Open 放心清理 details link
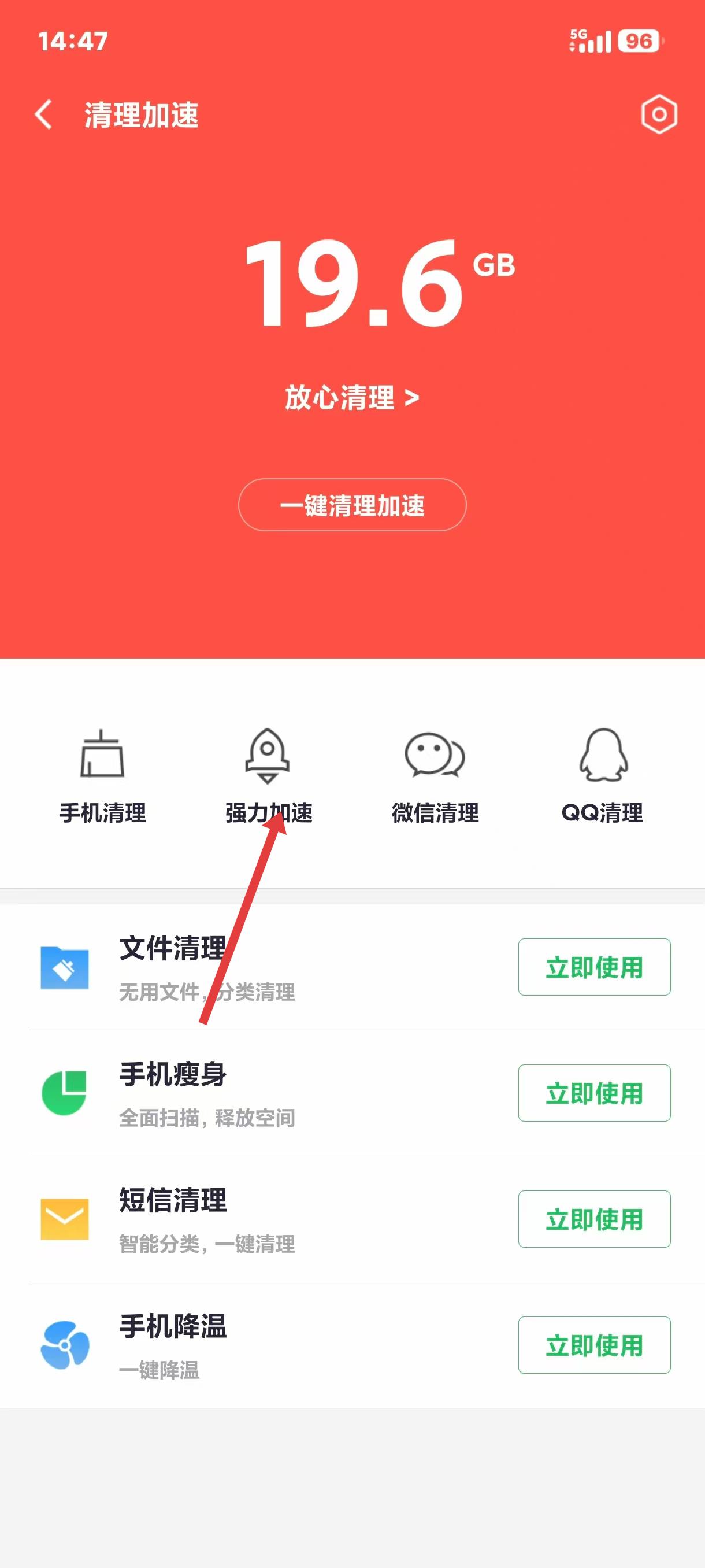Image resolution: width=705 pixels, height=1568 pixels. (351, 398)
